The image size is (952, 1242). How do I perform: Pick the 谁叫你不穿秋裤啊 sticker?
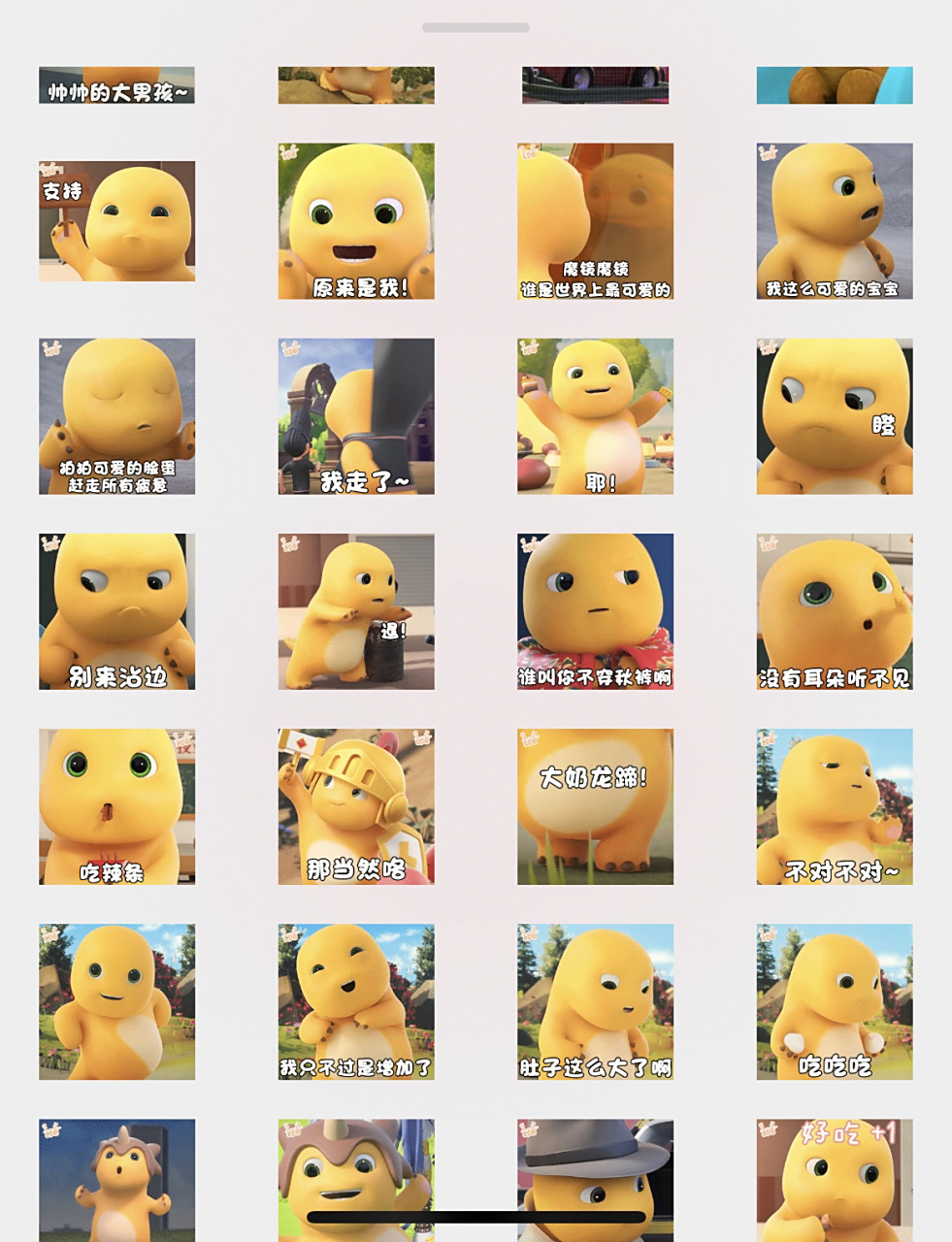click(595, 611)
